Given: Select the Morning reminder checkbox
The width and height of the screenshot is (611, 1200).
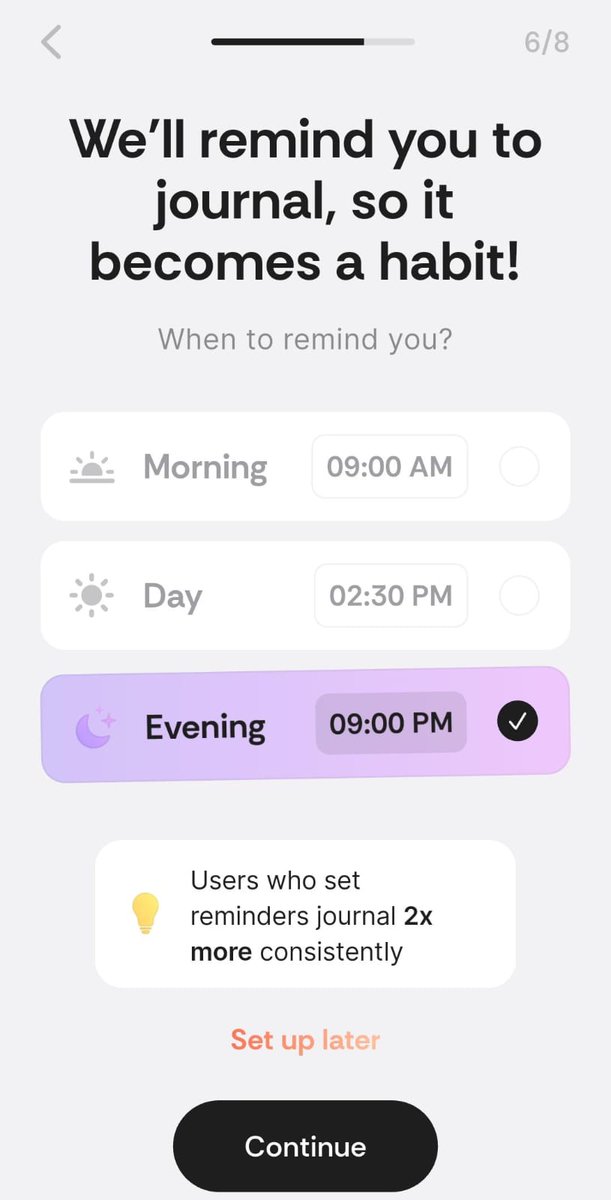Looking at the screenshot, I should 518,466.
